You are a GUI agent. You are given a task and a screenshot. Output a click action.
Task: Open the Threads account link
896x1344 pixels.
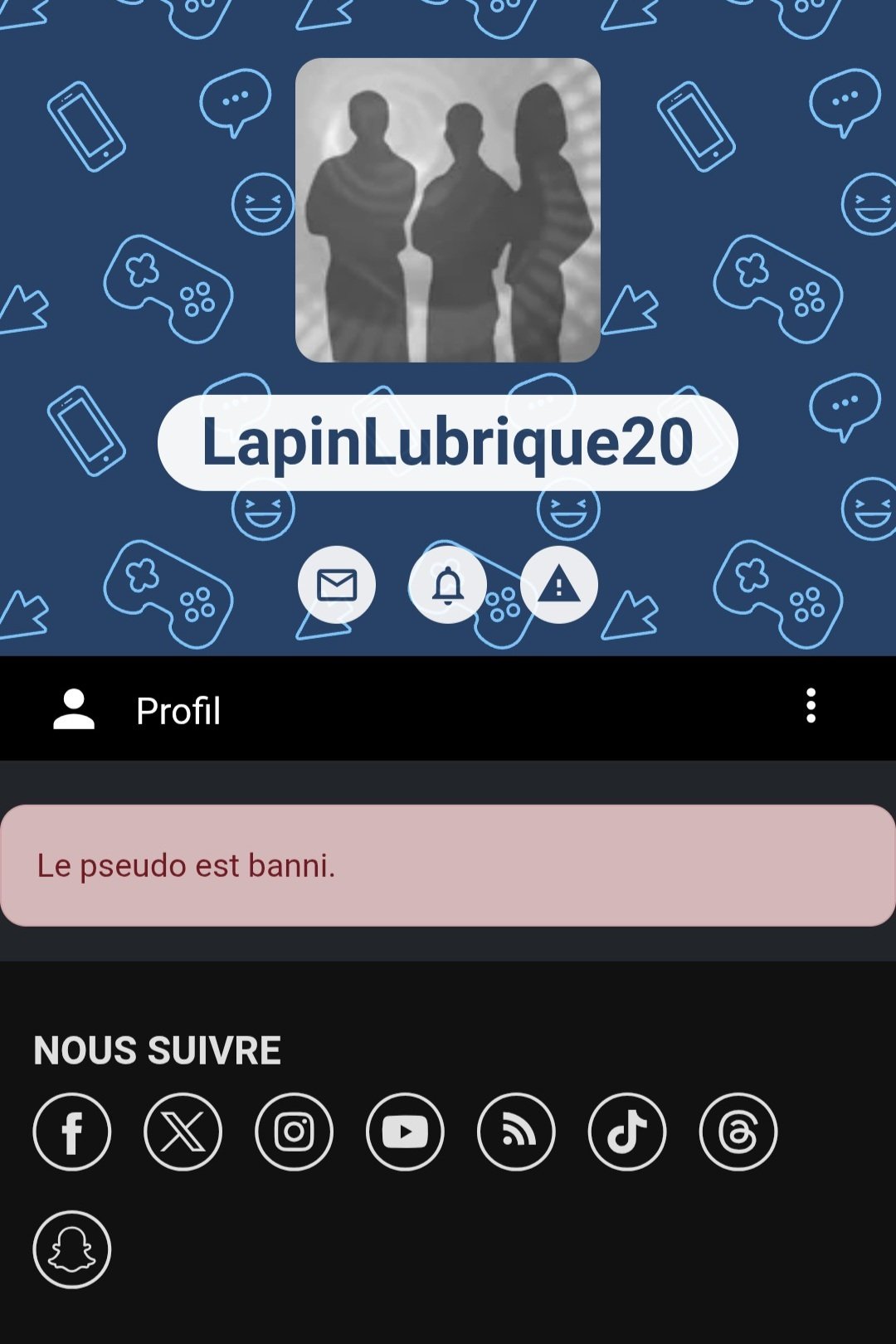click(738, 1132)
